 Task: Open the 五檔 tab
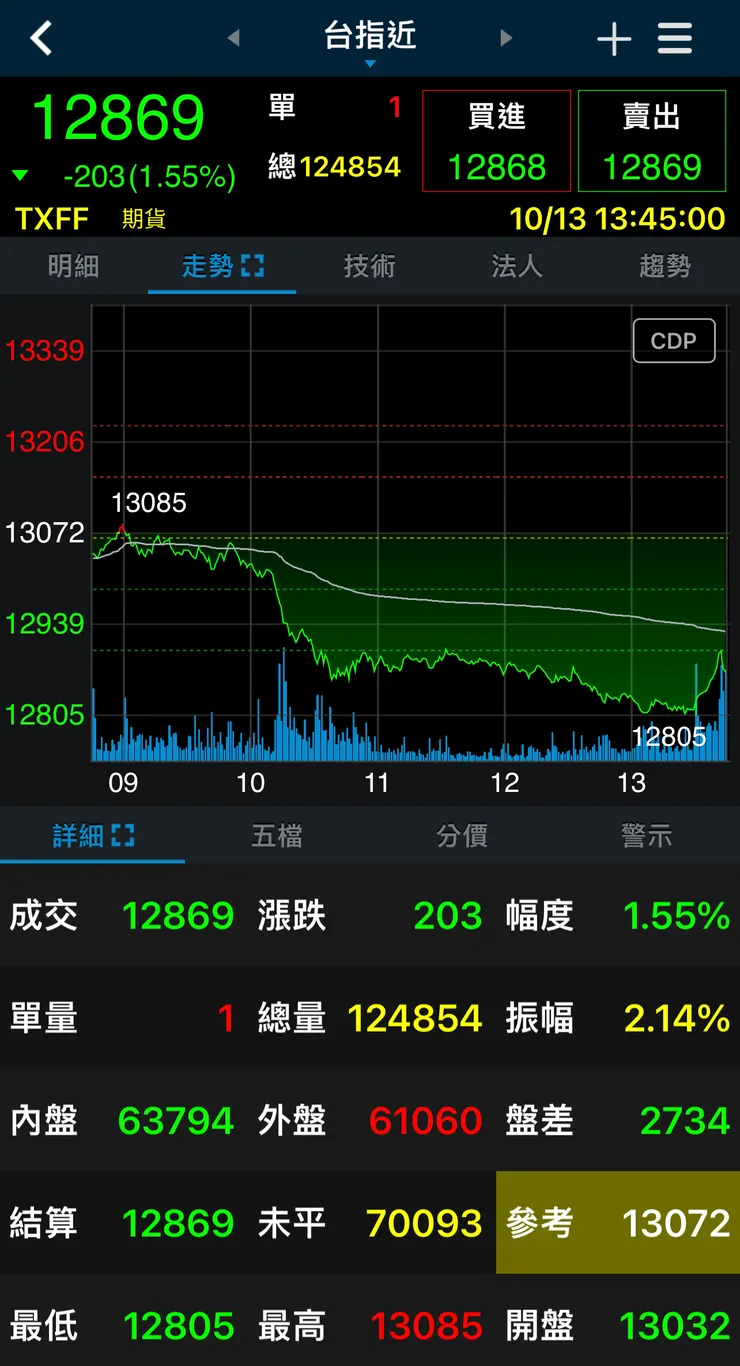277,836
